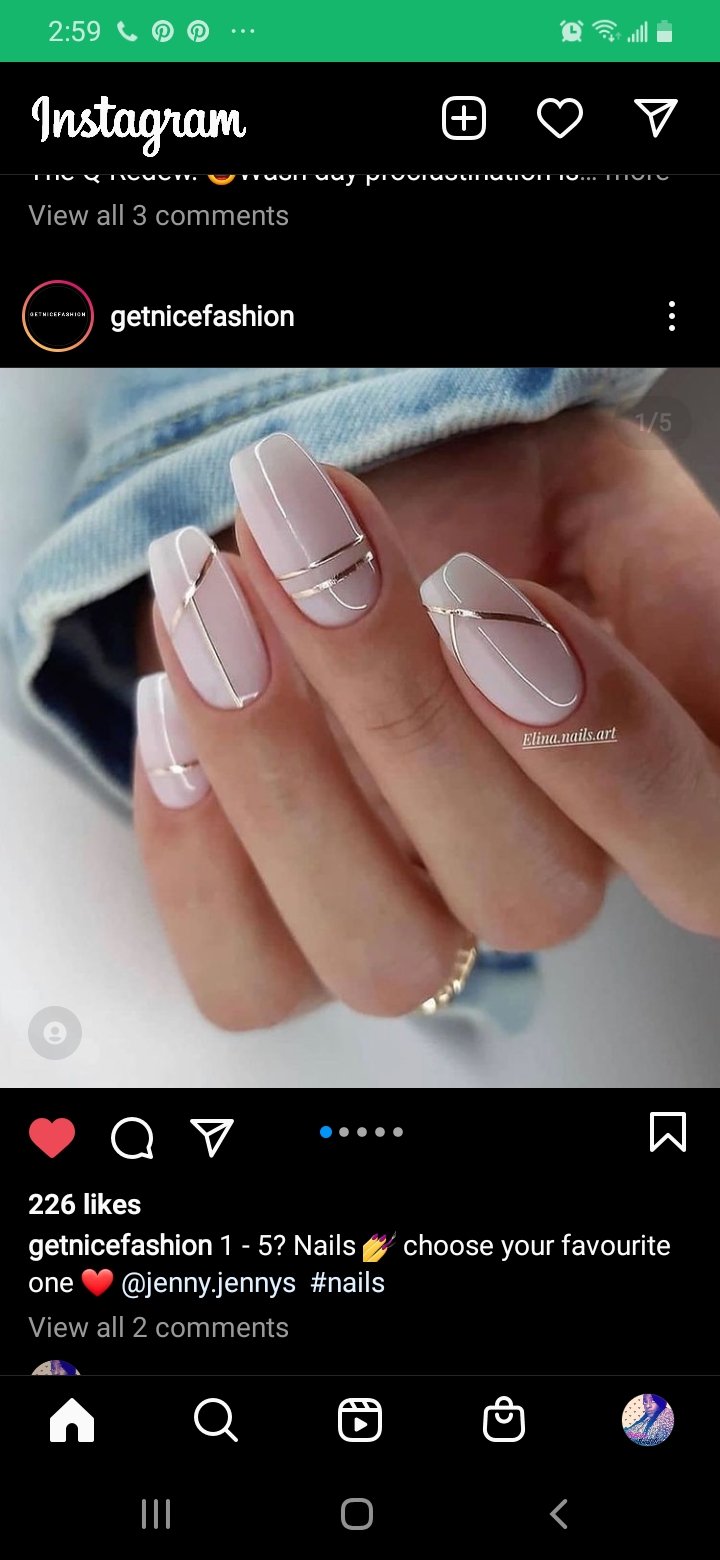Save the nails post with bookmark
The width and height of the screenshot is (720, 1560).
coord(667,1132)
